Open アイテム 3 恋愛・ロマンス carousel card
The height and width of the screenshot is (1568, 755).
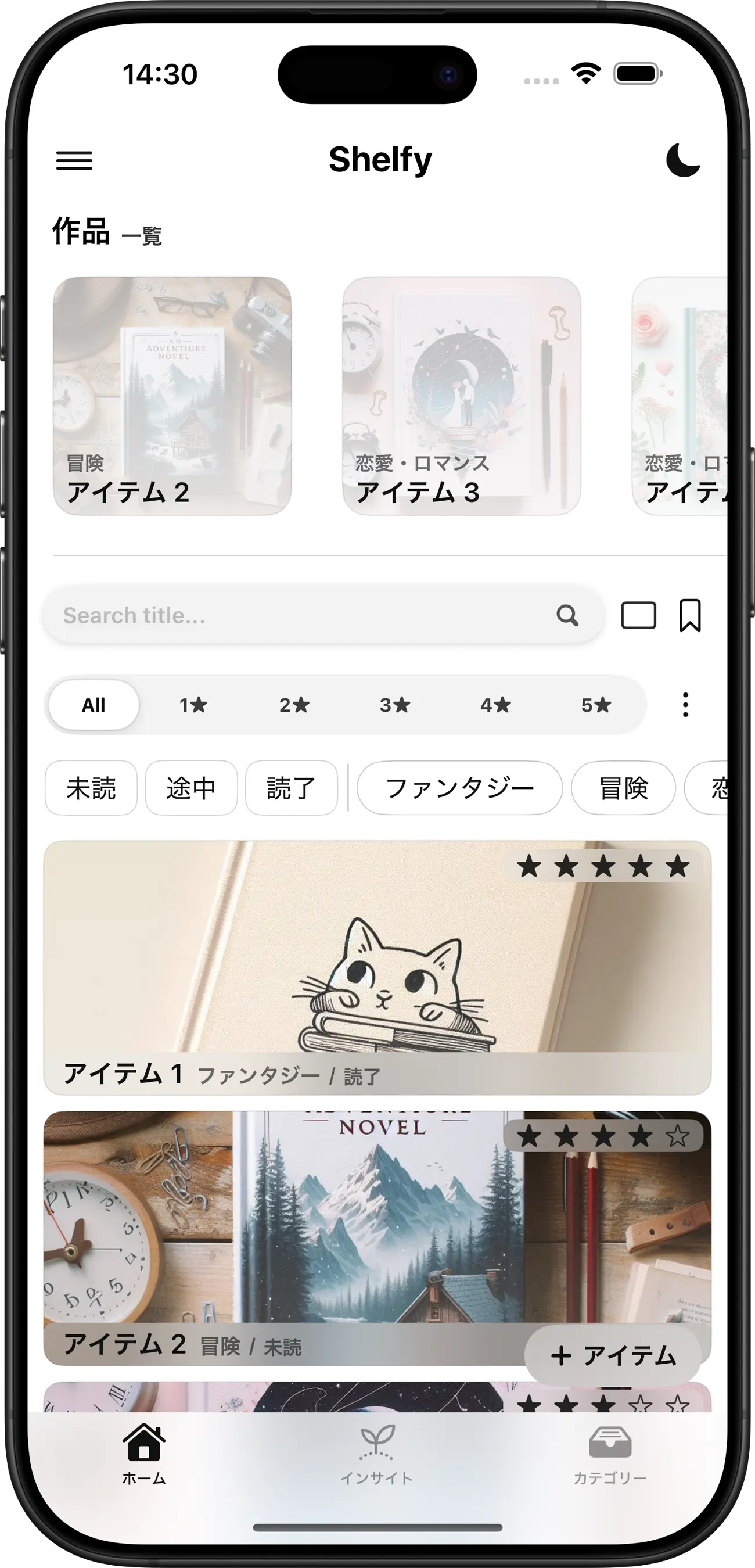(461, 396)
